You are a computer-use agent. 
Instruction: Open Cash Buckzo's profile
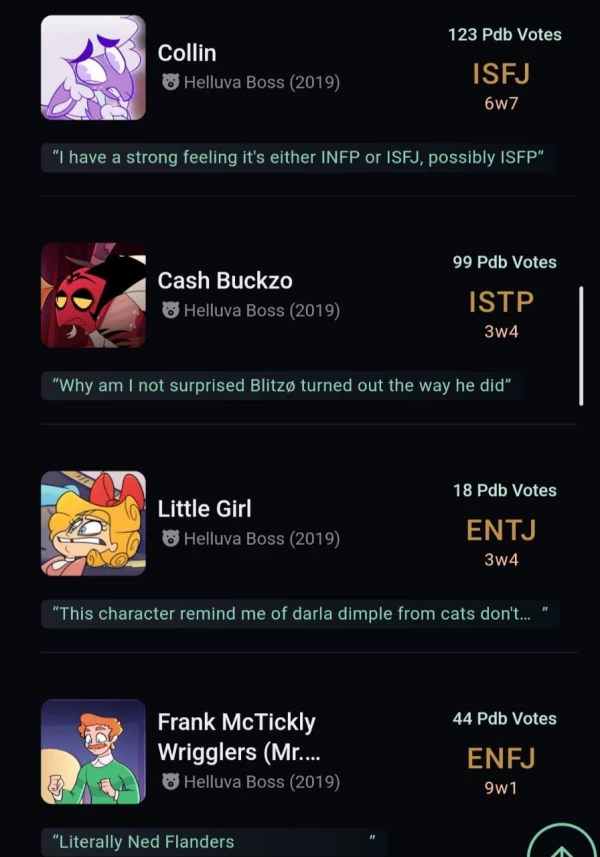225,281
